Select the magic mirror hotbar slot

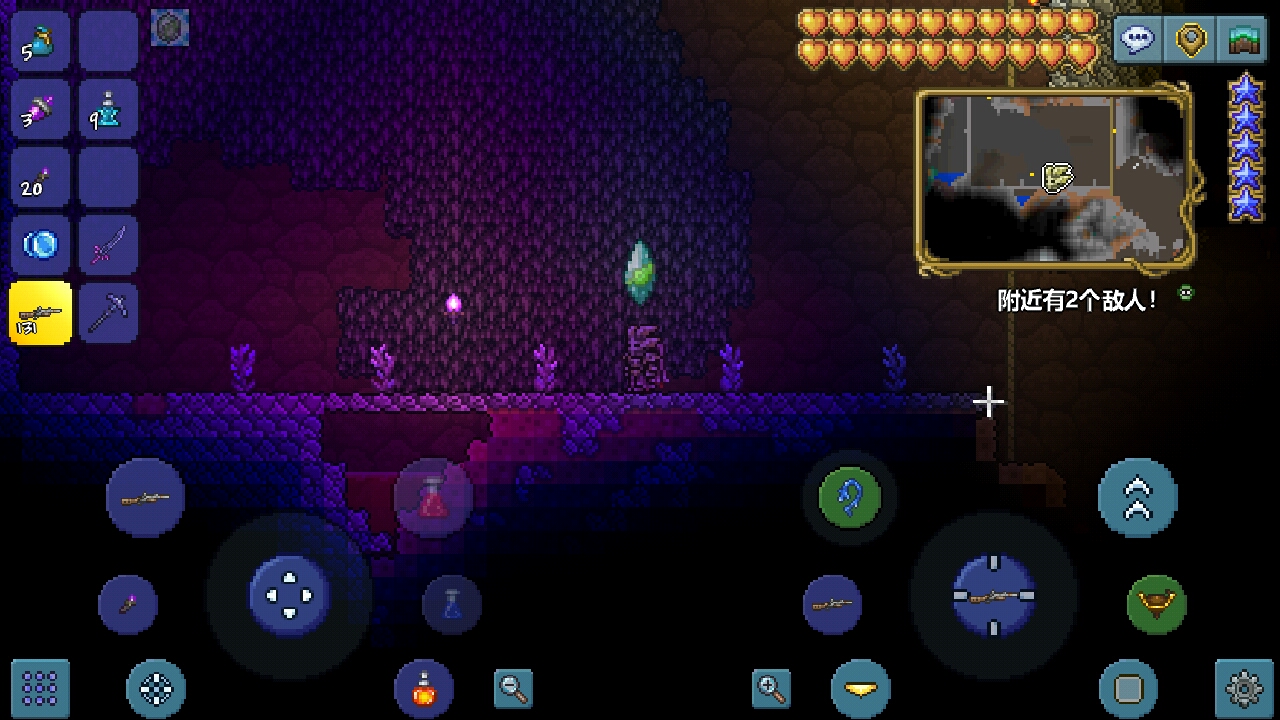(x=40, y=245)
